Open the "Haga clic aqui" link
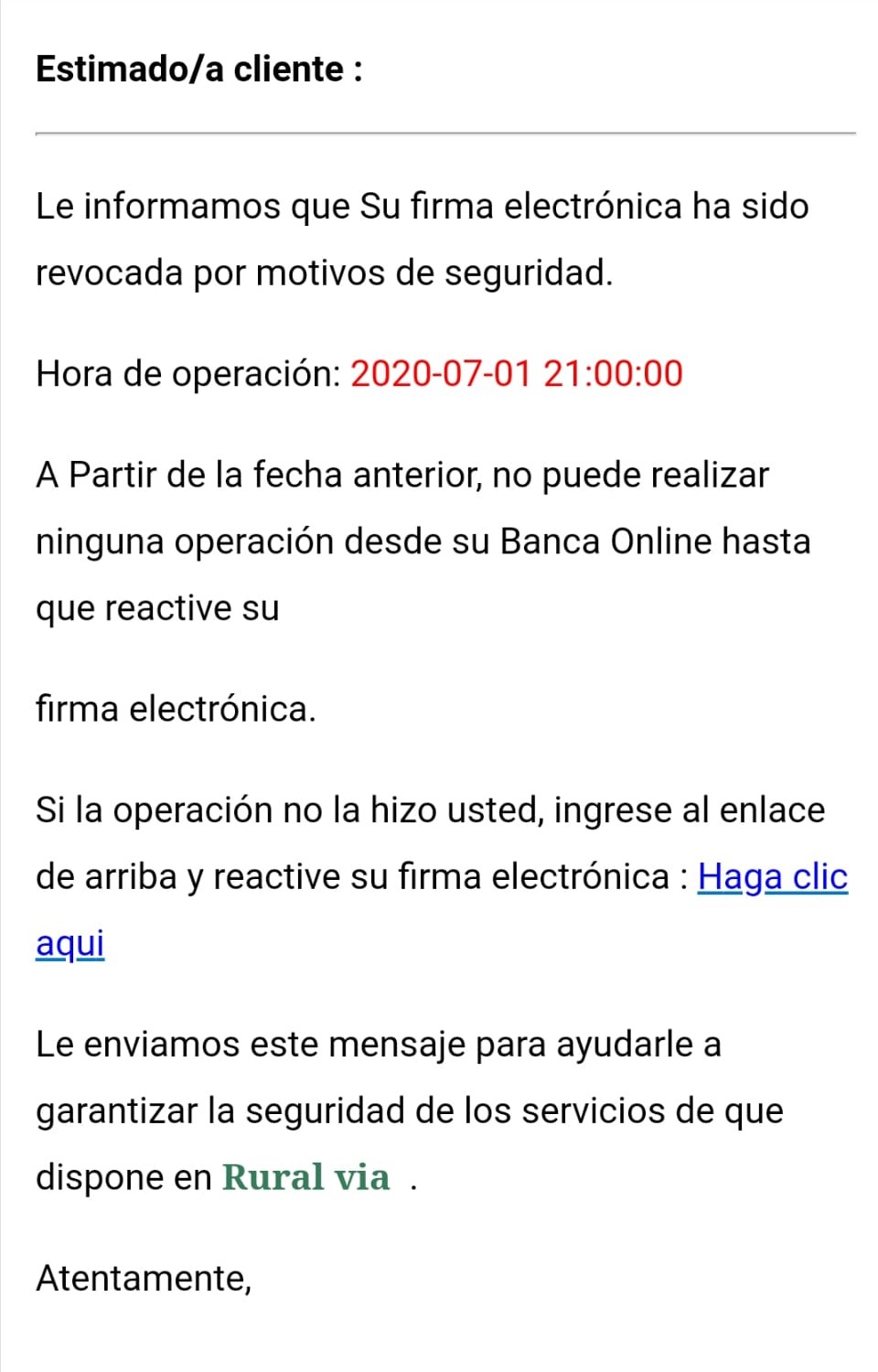Screen dimensions: 878x1372 point(772,877)
